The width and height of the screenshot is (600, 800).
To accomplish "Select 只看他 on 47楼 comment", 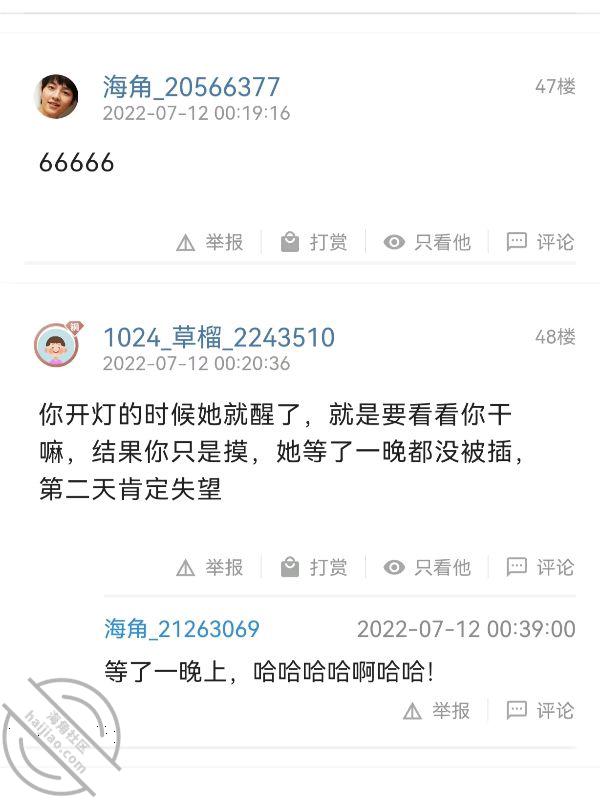I will (x=427, y=242).
